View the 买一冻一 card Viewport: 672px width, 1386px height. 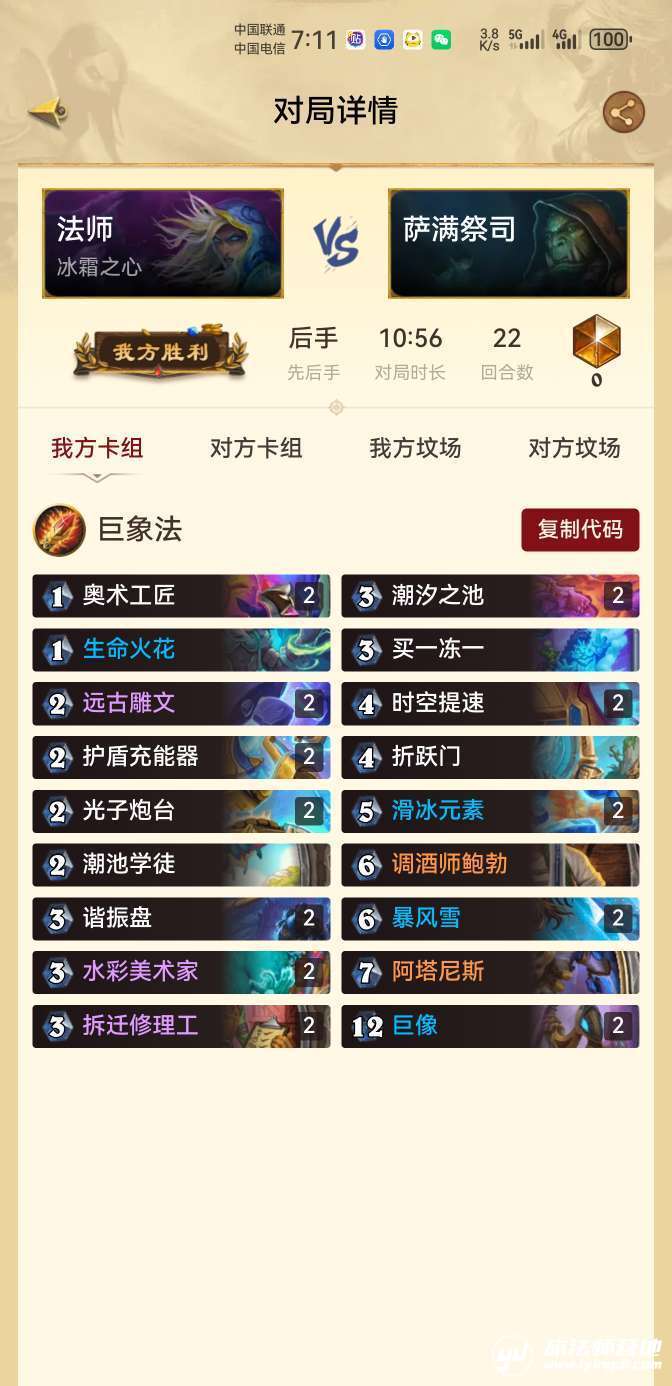point(490,650)
